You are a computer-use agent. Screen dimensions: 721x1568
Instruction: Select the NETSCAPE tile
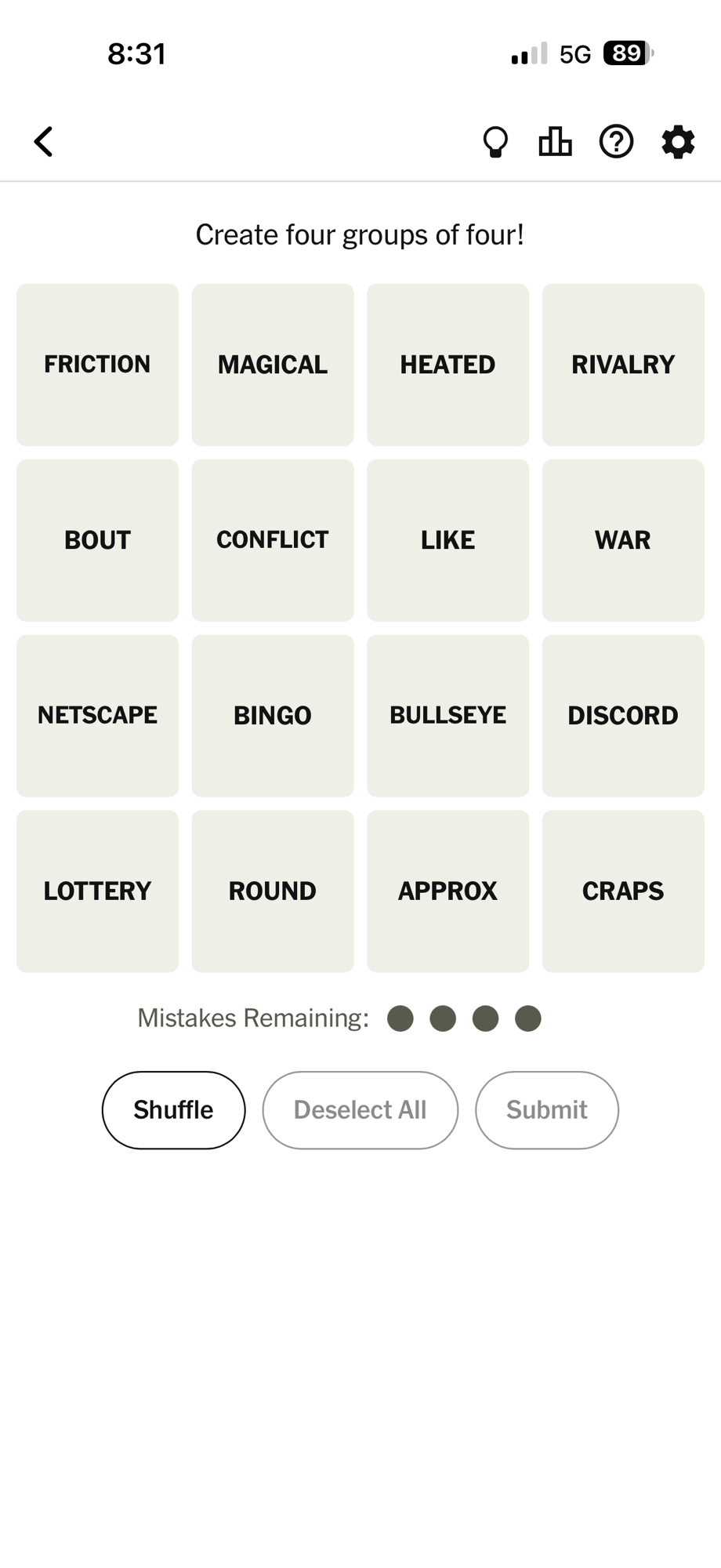[97, 716]
